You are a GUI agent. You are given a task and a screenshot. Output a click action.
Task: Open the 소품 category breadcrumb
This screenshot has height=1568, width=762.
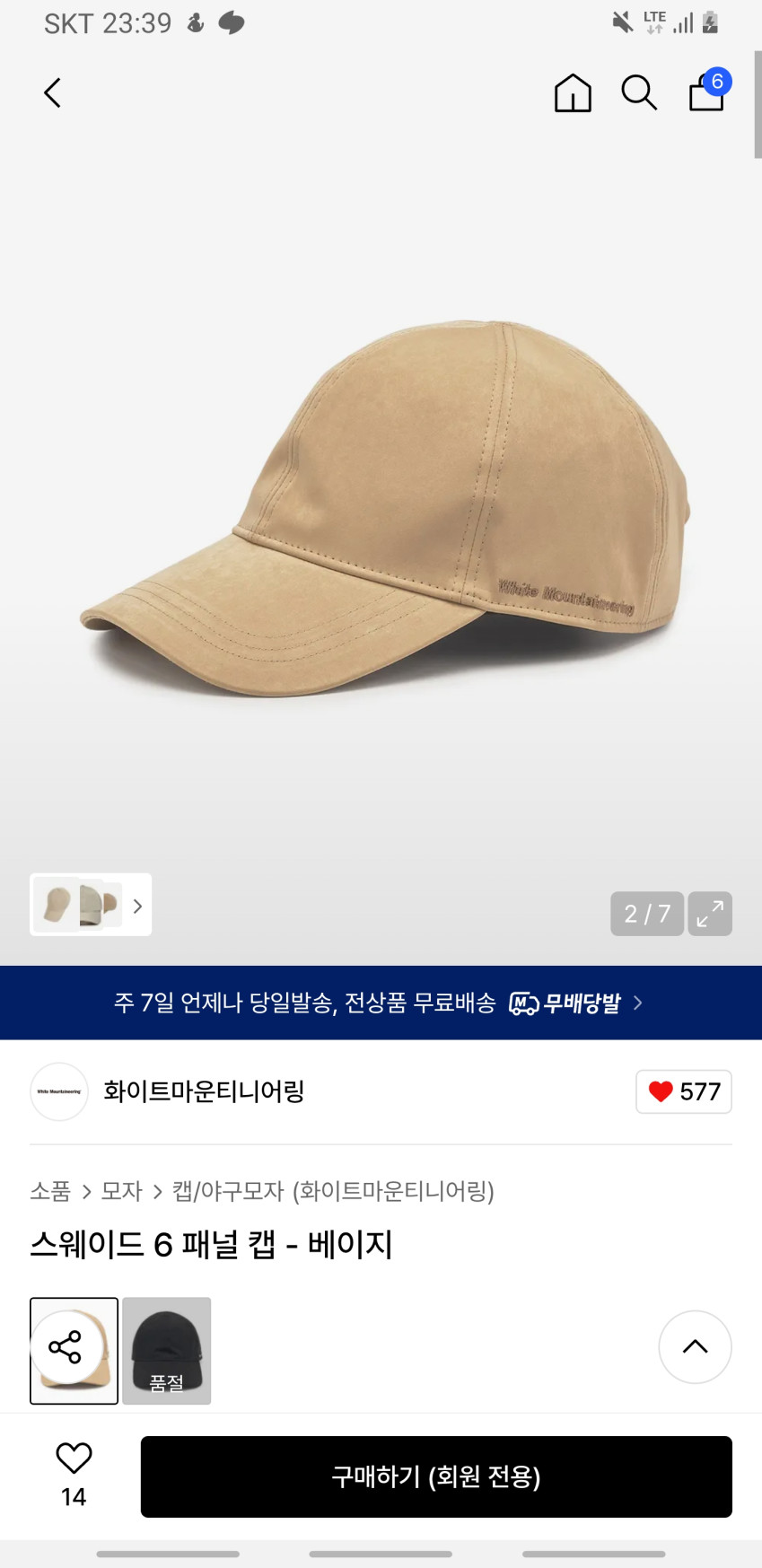pos(50,1191)
